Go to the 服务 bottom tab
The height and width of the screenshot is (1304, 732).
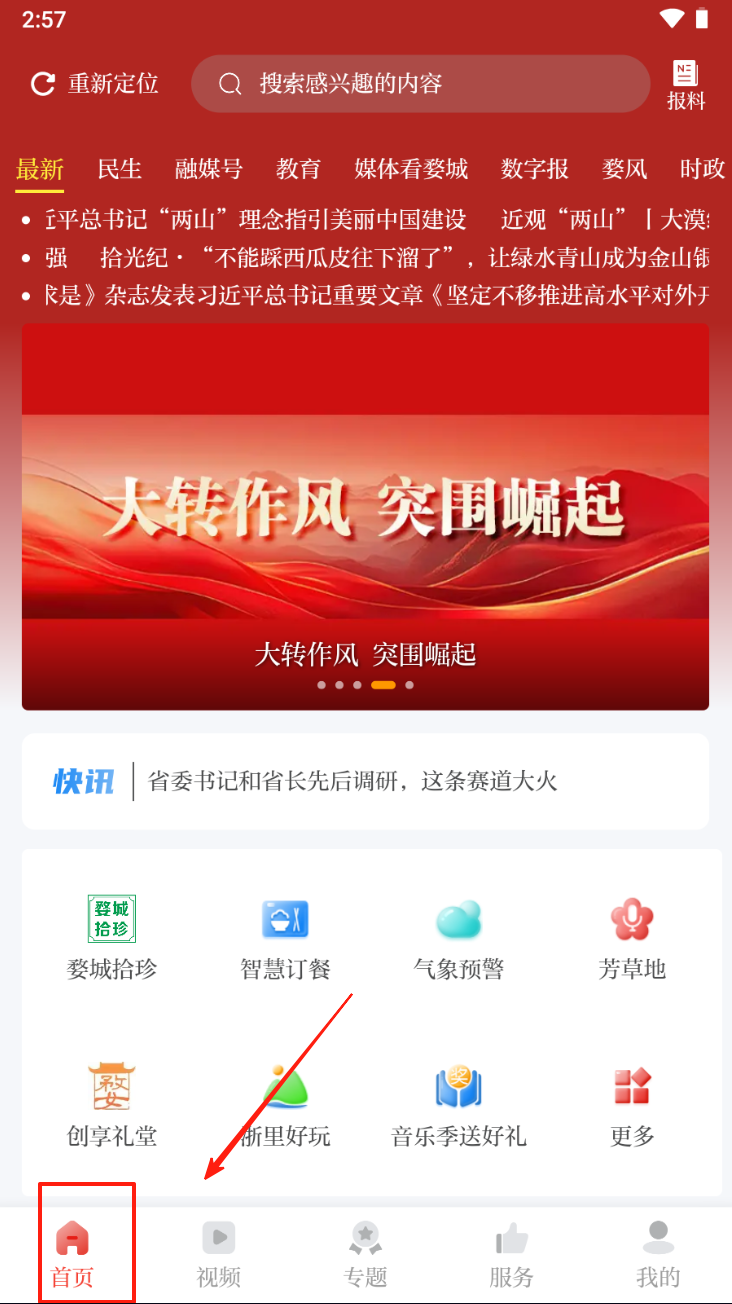[511, 1254]
